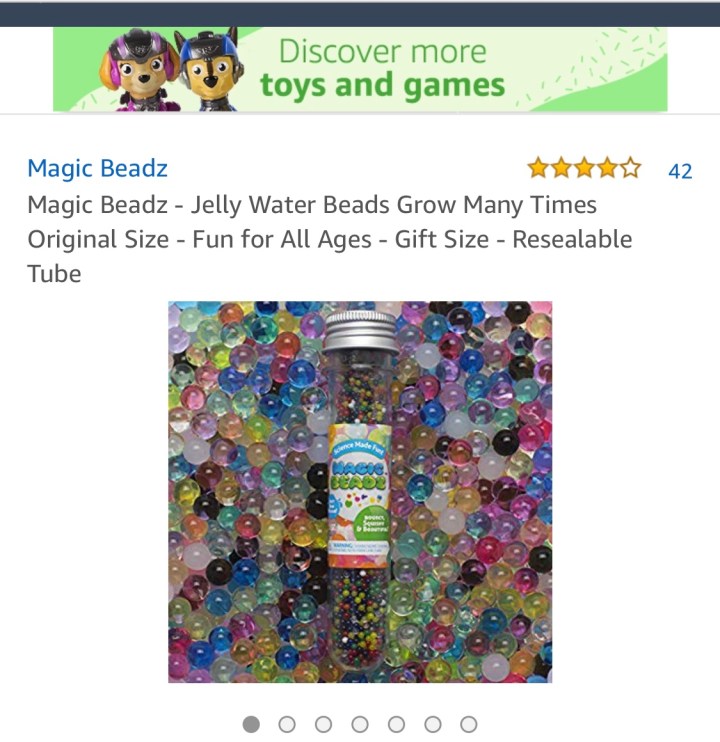Jump to the second image dot
Viewport: 720px width, 742px height.
(x=287, y=724)
